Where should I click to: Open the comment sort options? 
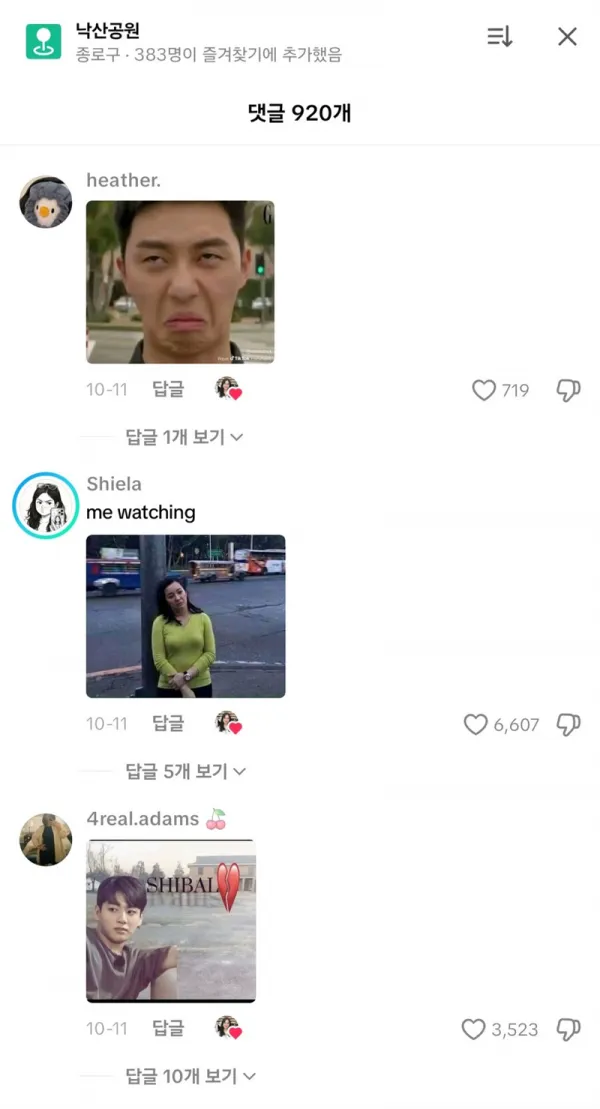(x=499, y=37)
